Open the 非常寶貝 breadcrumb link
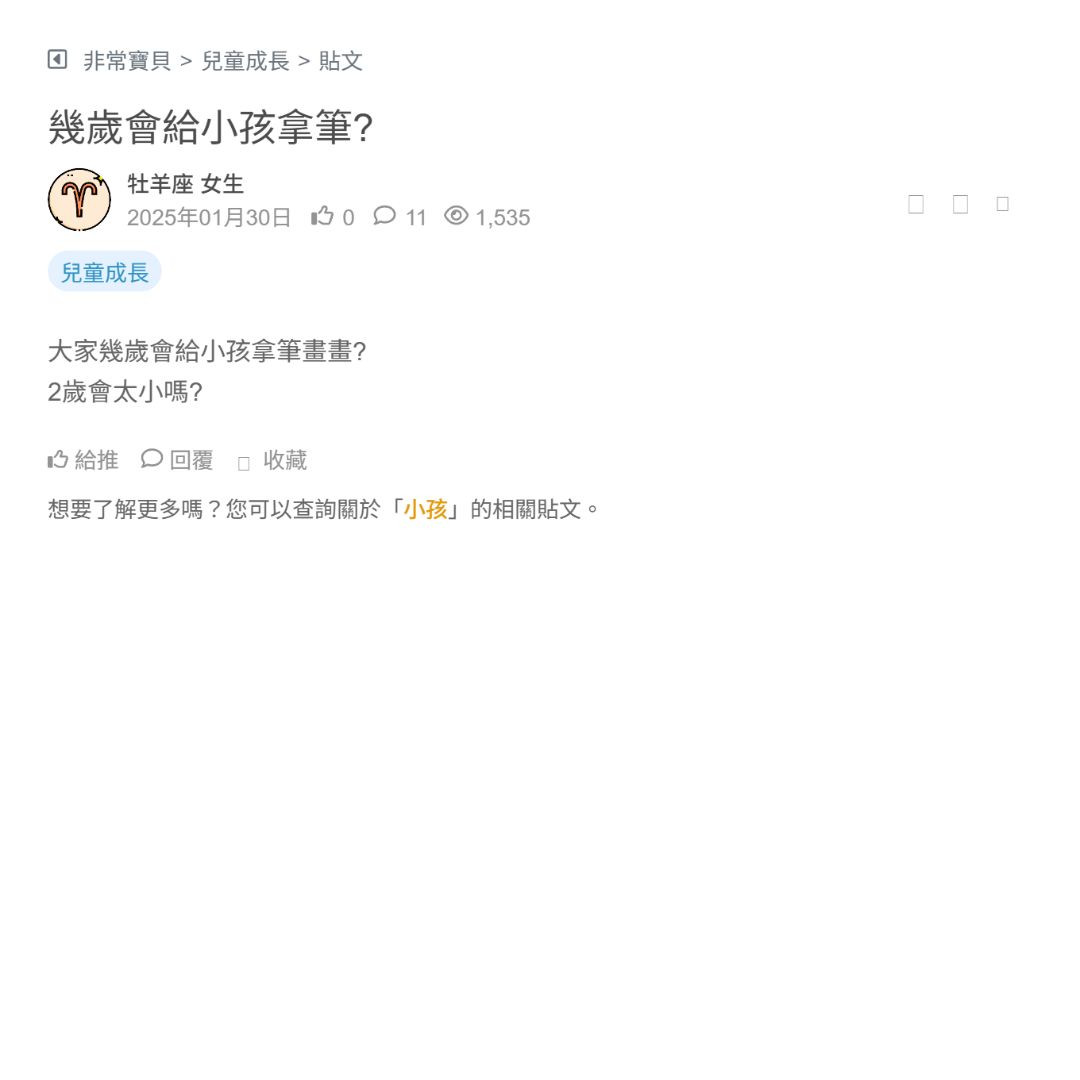 pyautogui.click(x=127, y=61)
